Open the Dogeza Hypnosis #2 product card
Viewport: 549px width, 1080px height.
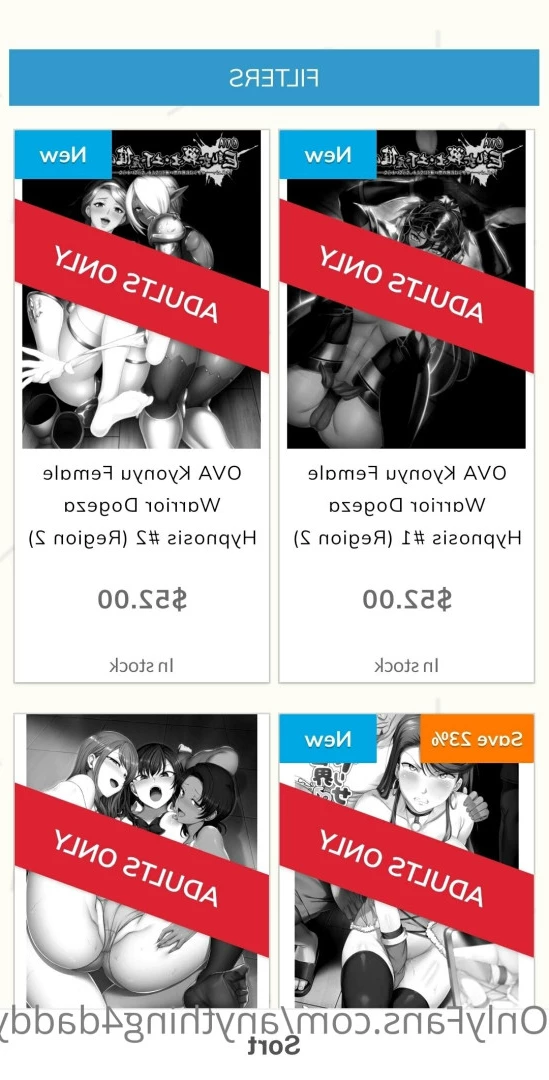pyautogui.click(x=141, y=406)
